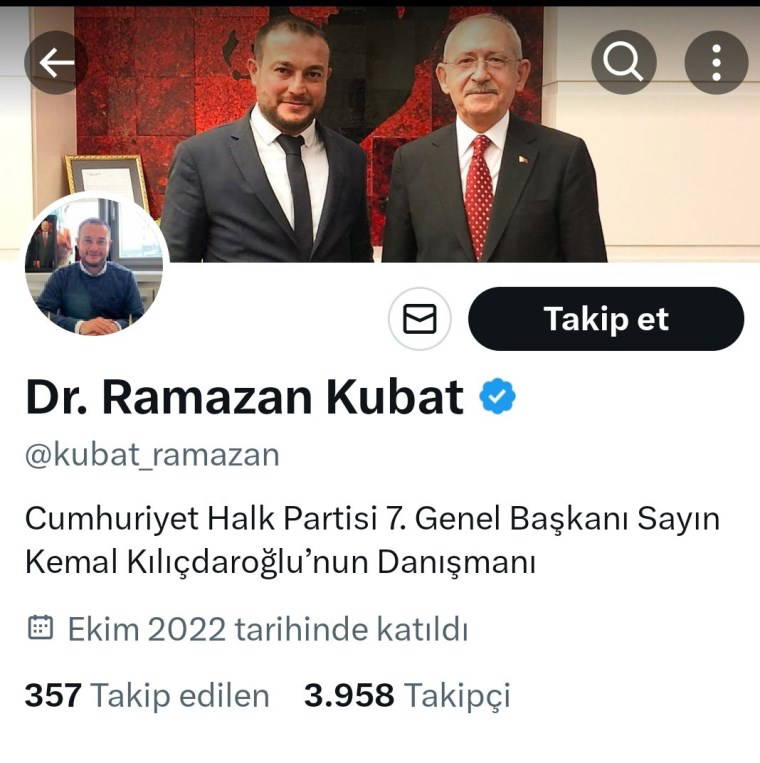Open the 3.958 Takipçi followers list
Image resolution: width=760 pixels, height=763 pixels.
[407, 695]
